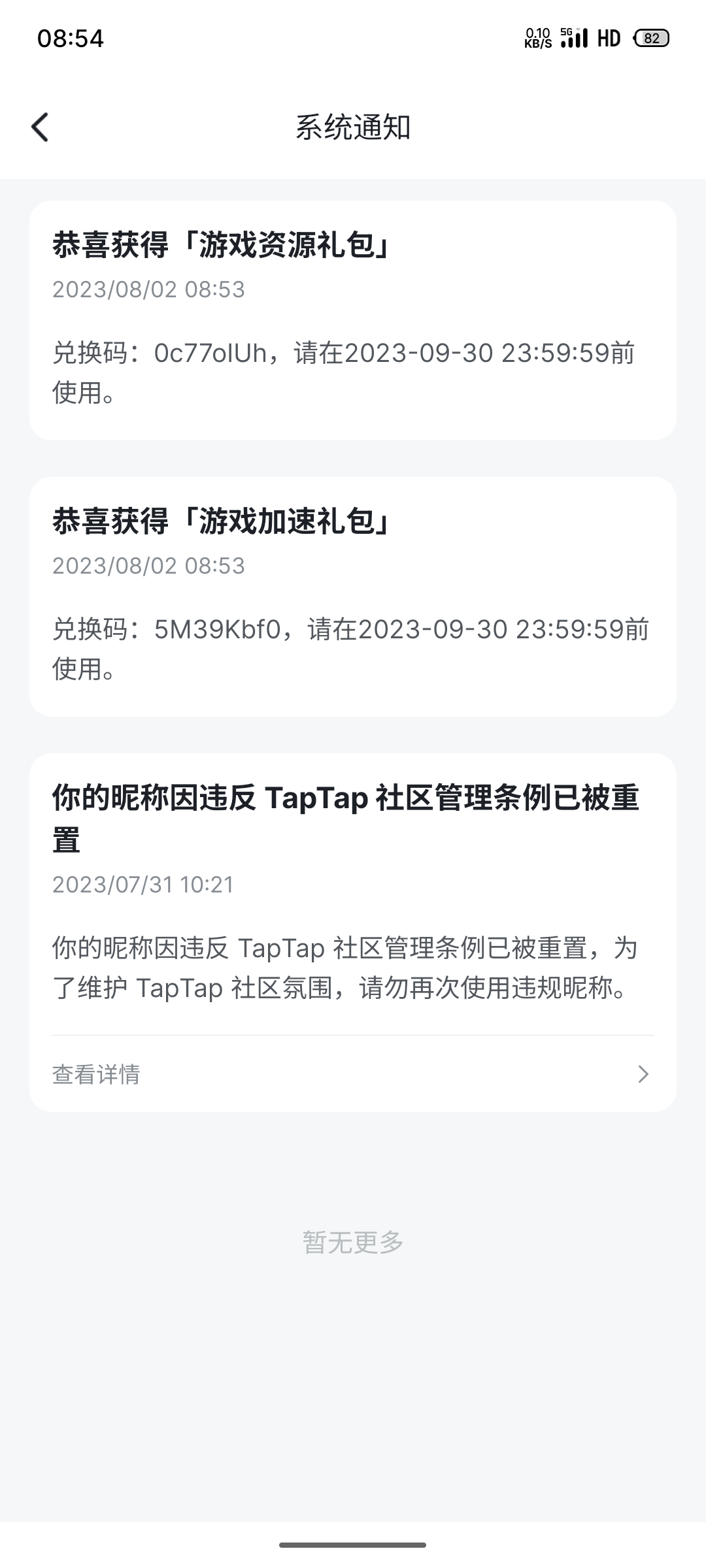Open the 游戏加速礼包 notification card
706x1568 pixels.
(353, 596)
